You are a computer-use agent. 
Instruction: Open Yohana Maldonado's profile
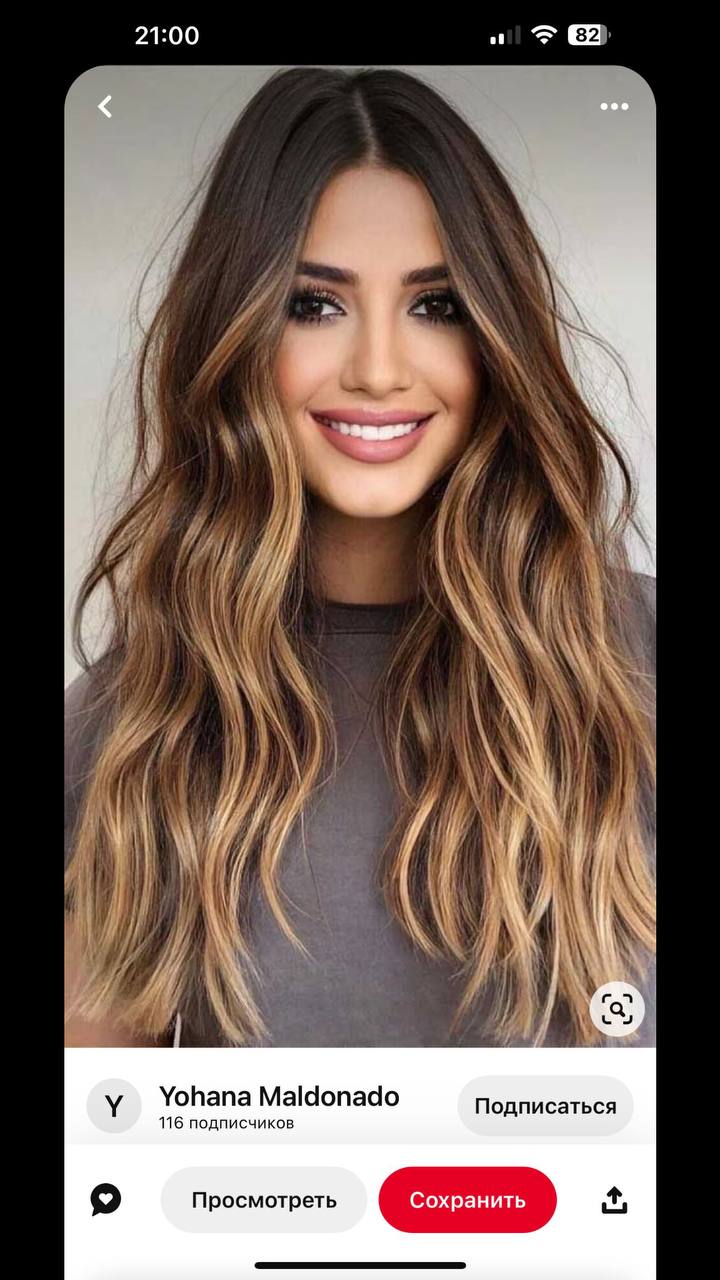[278, 1097]
